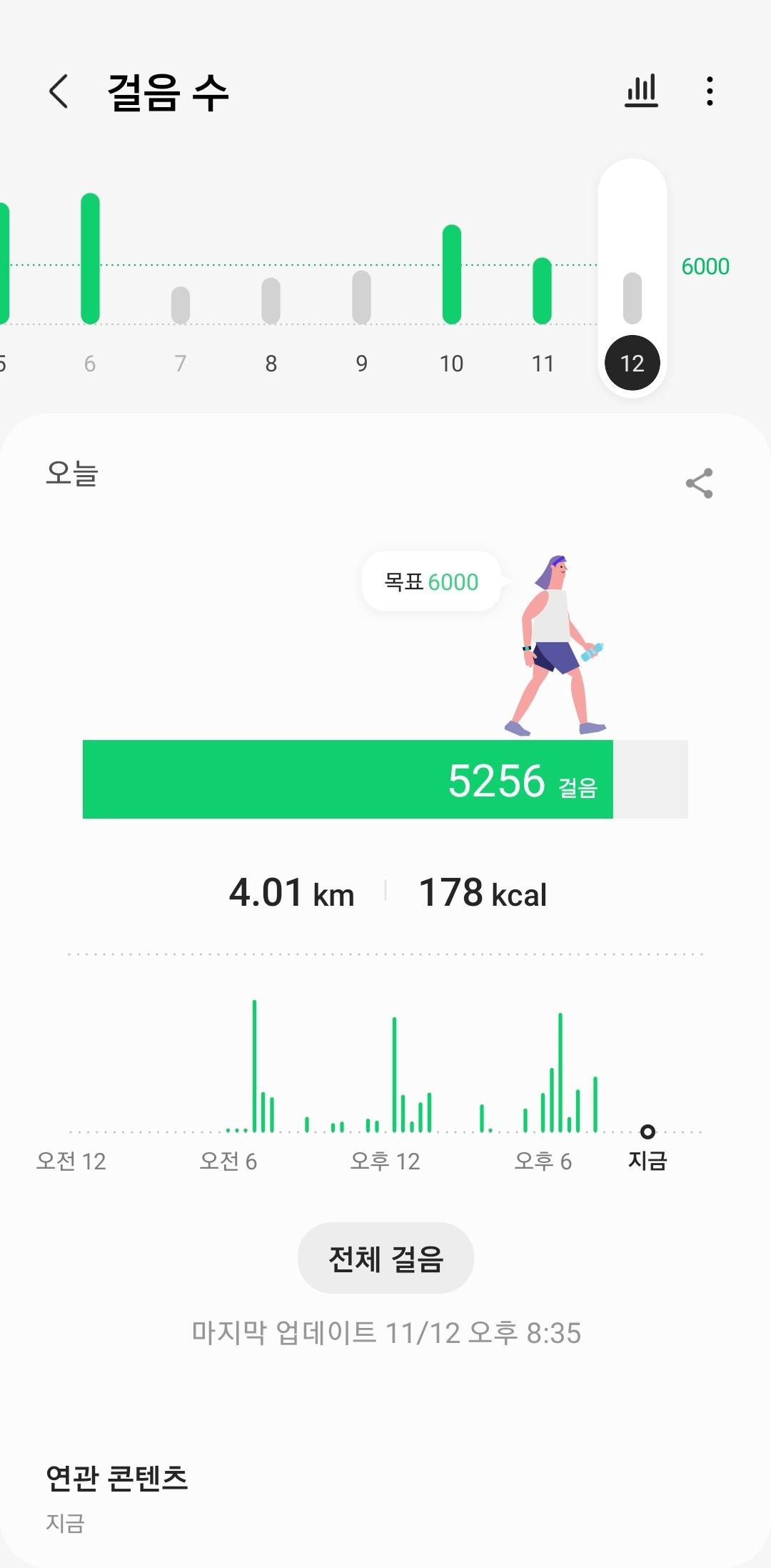Share today's step count

(699, 484)
